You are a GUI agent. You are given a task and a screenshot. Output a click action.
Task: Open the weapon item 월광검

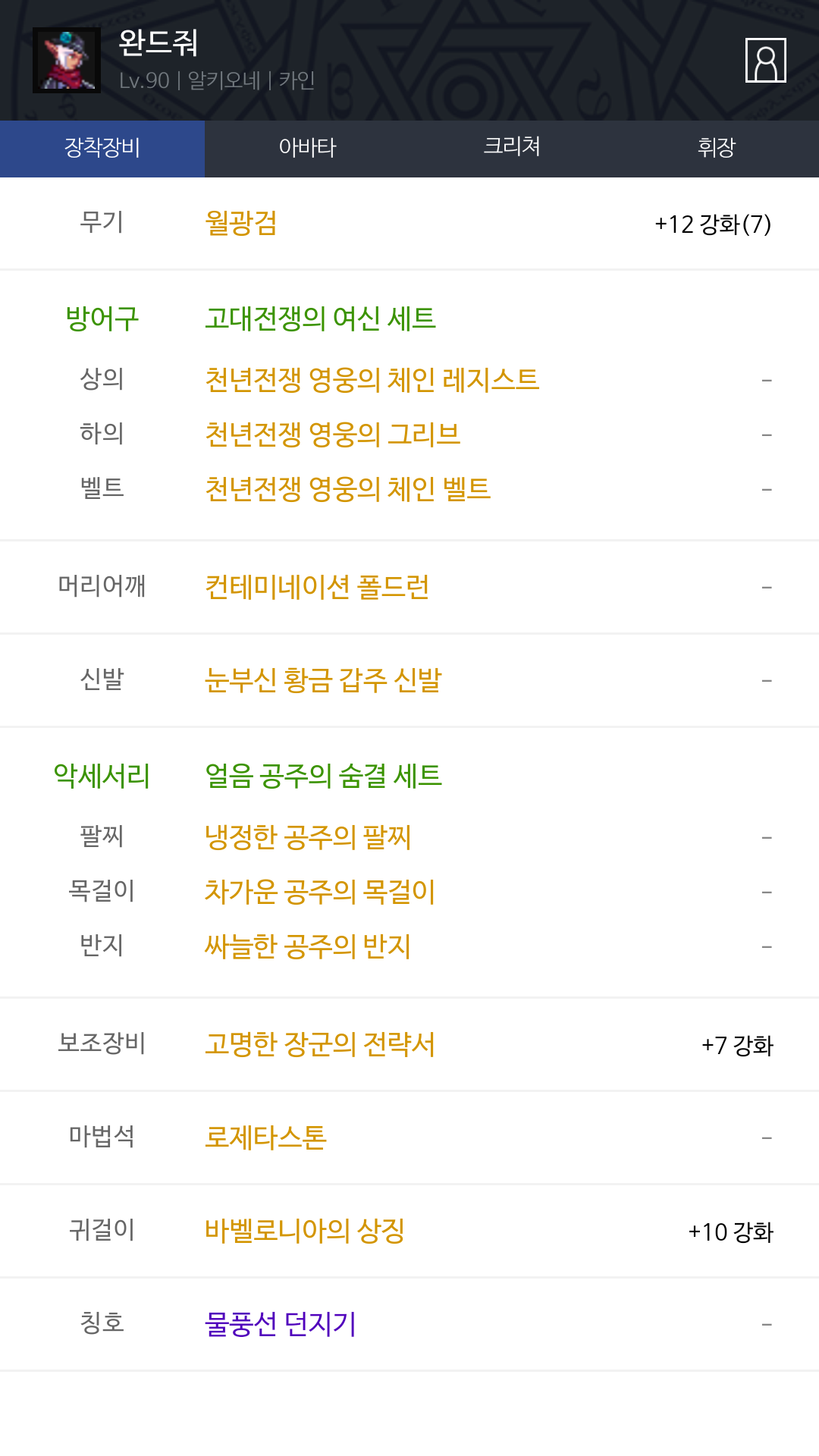(241, 224)
